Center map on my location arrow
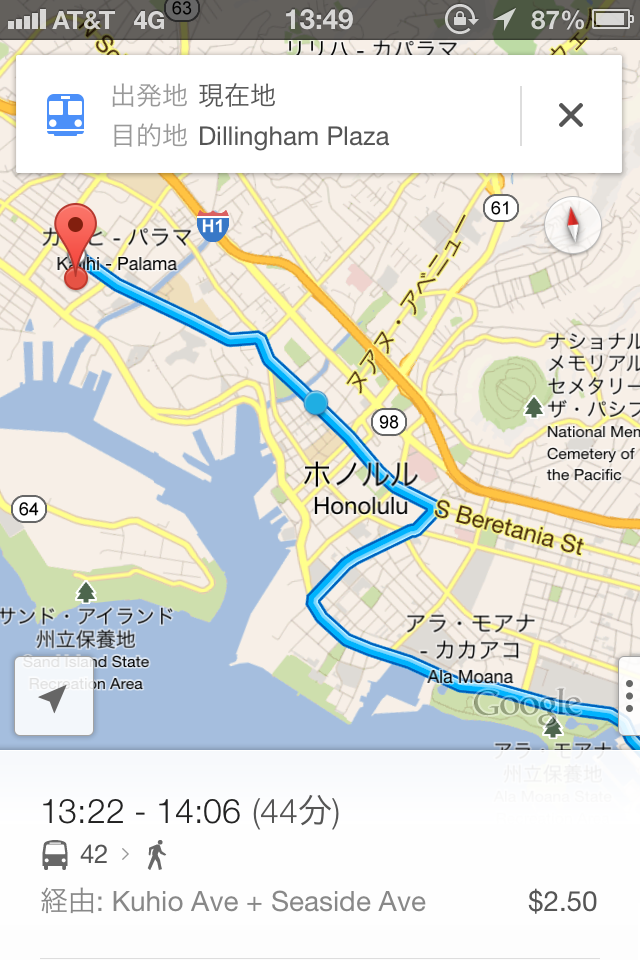Image resolution: width=640 pixels, height=960 pixels. [54, 697]
